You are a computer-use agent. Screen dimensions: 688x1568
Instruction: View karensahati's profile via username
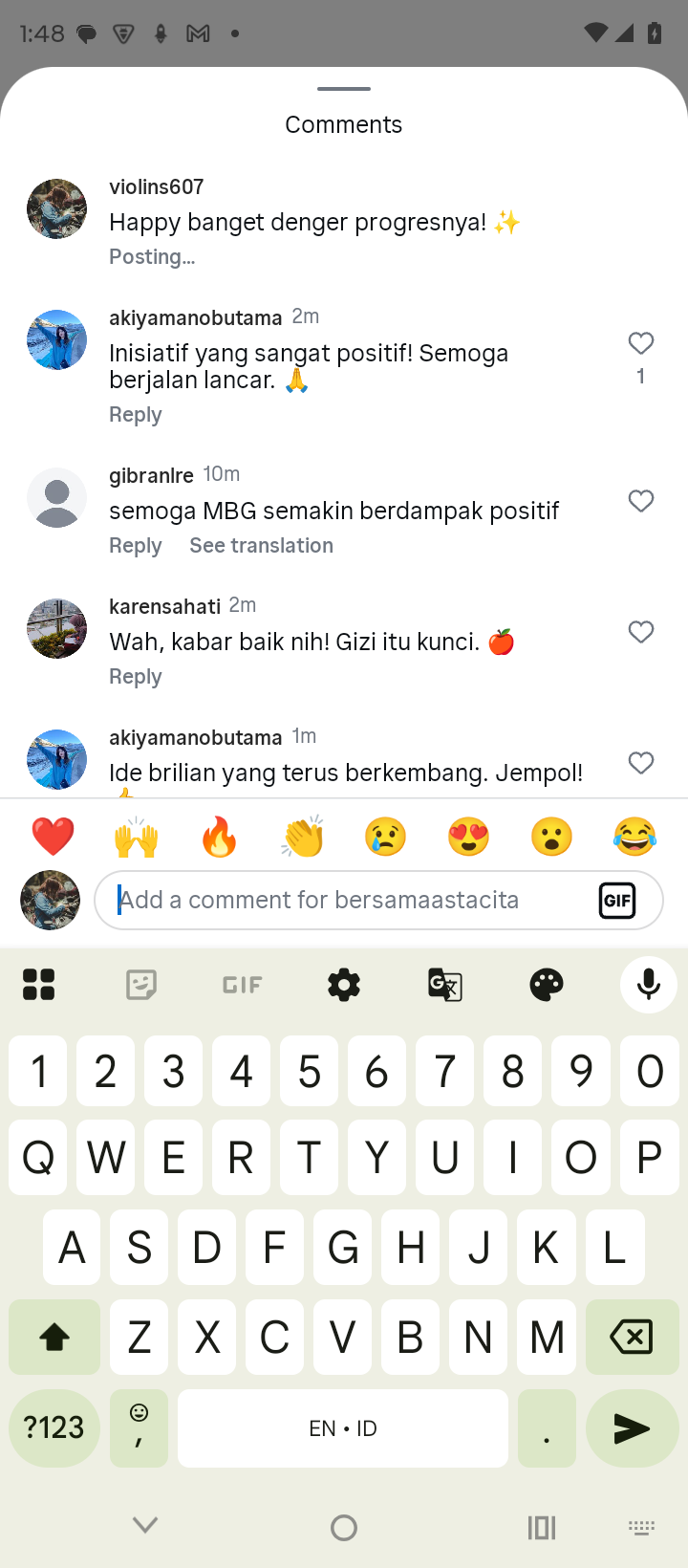tap(164, 606)
